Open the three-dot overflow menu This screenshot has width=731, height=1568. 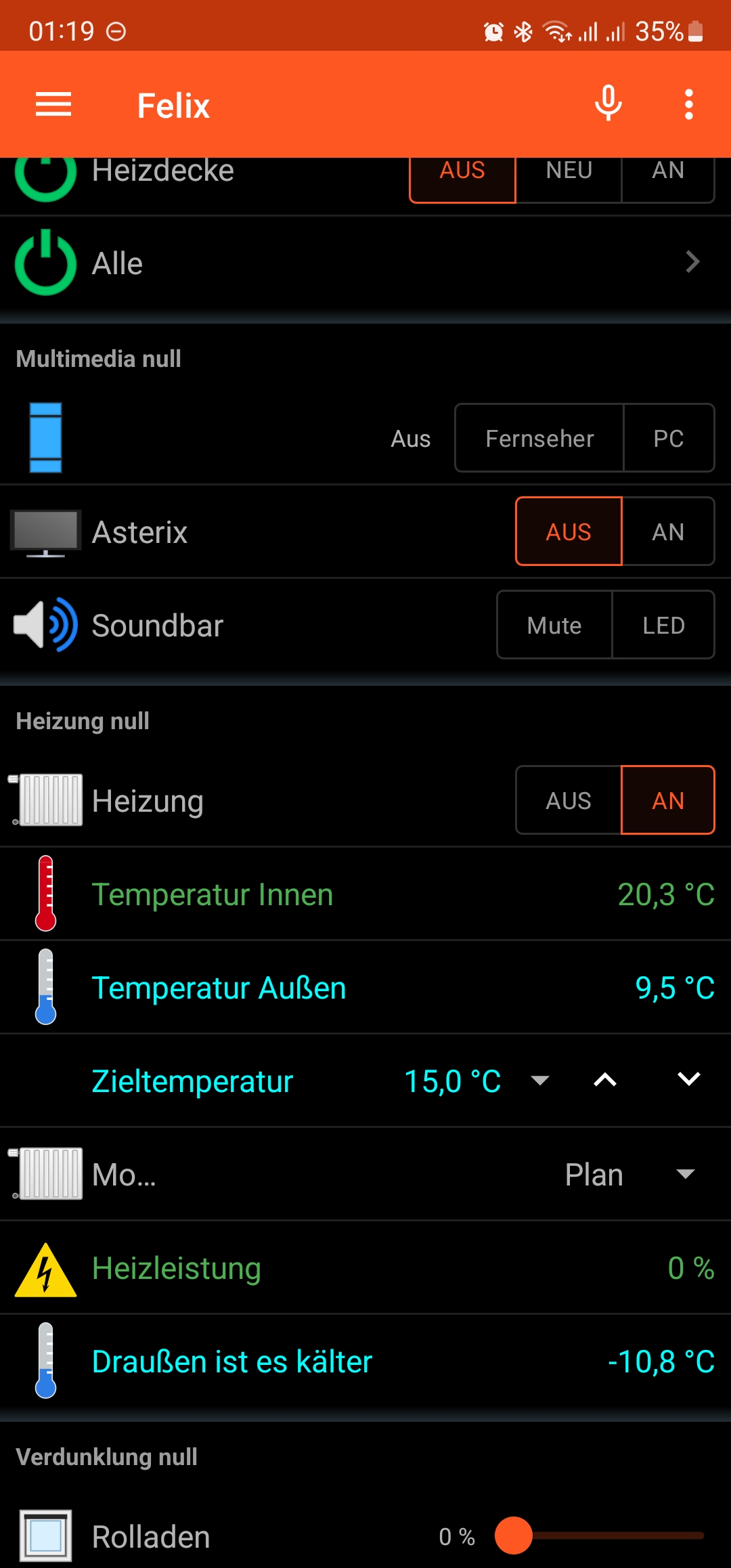point(688,104)
